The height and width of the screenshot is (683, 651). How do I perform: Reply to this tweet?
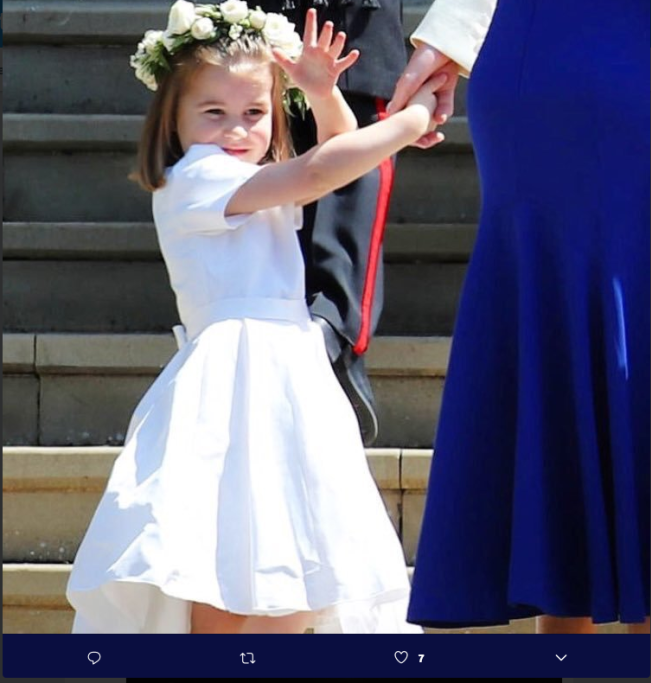coord(94,657)
